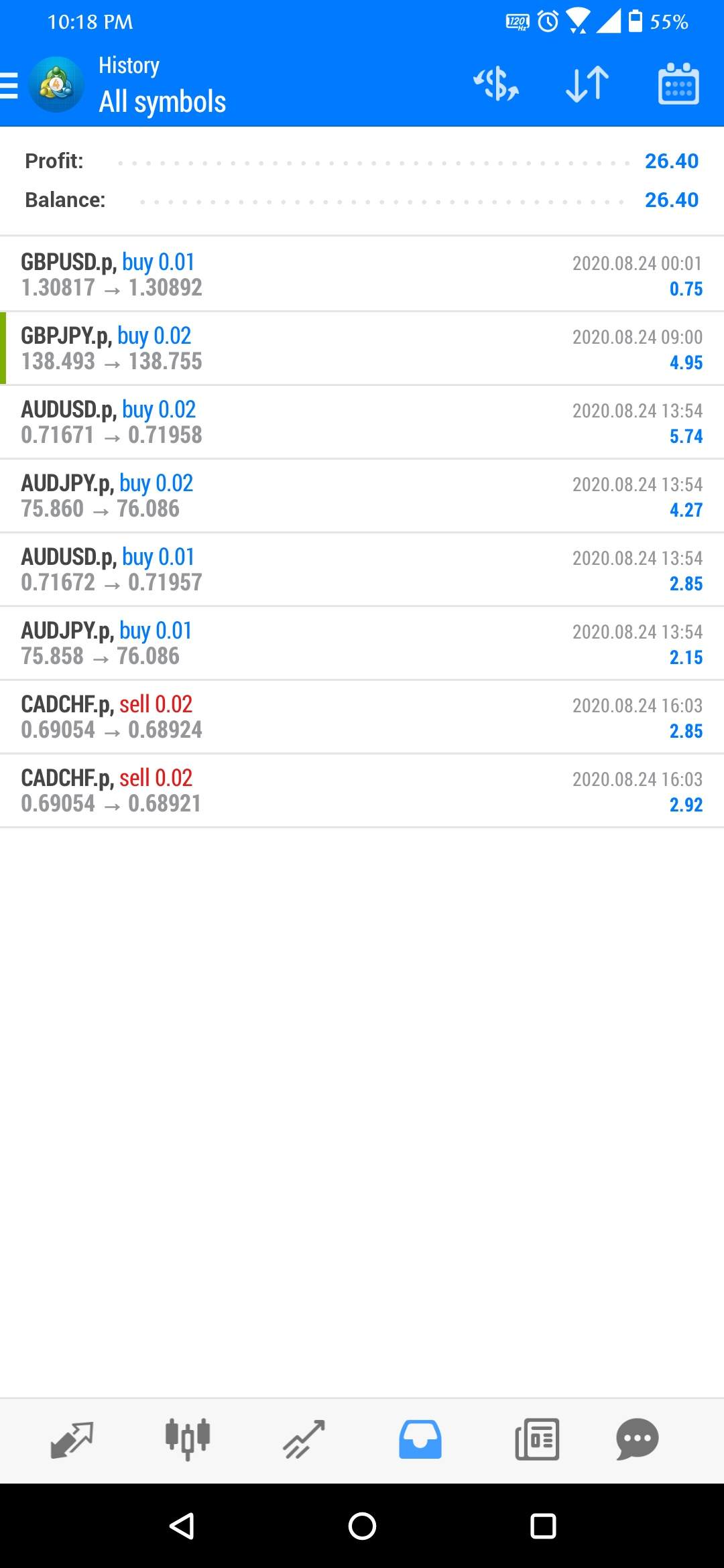This screenshot has width=724, height=1568.
Task: Select the GBPJPY.p buy 0.02 trade
Action: [x=362, y=348]
